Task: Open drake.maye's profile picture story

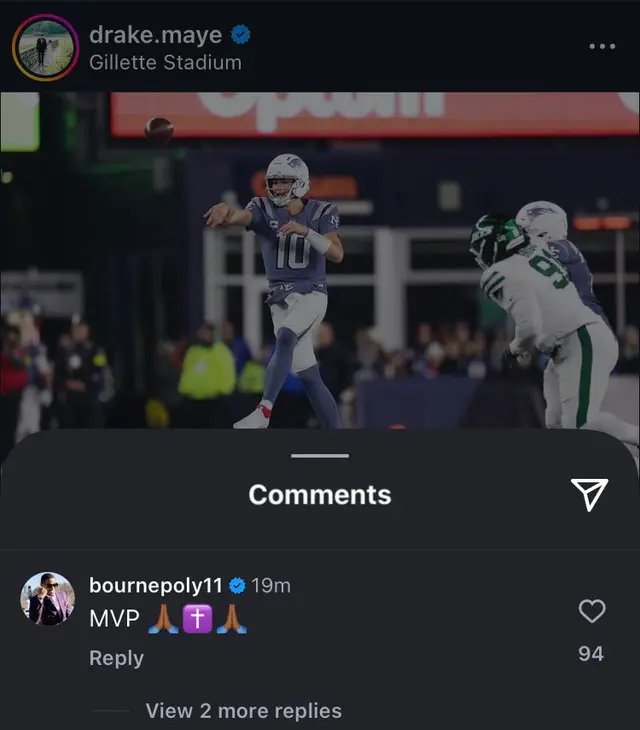Action: point(45,47)
